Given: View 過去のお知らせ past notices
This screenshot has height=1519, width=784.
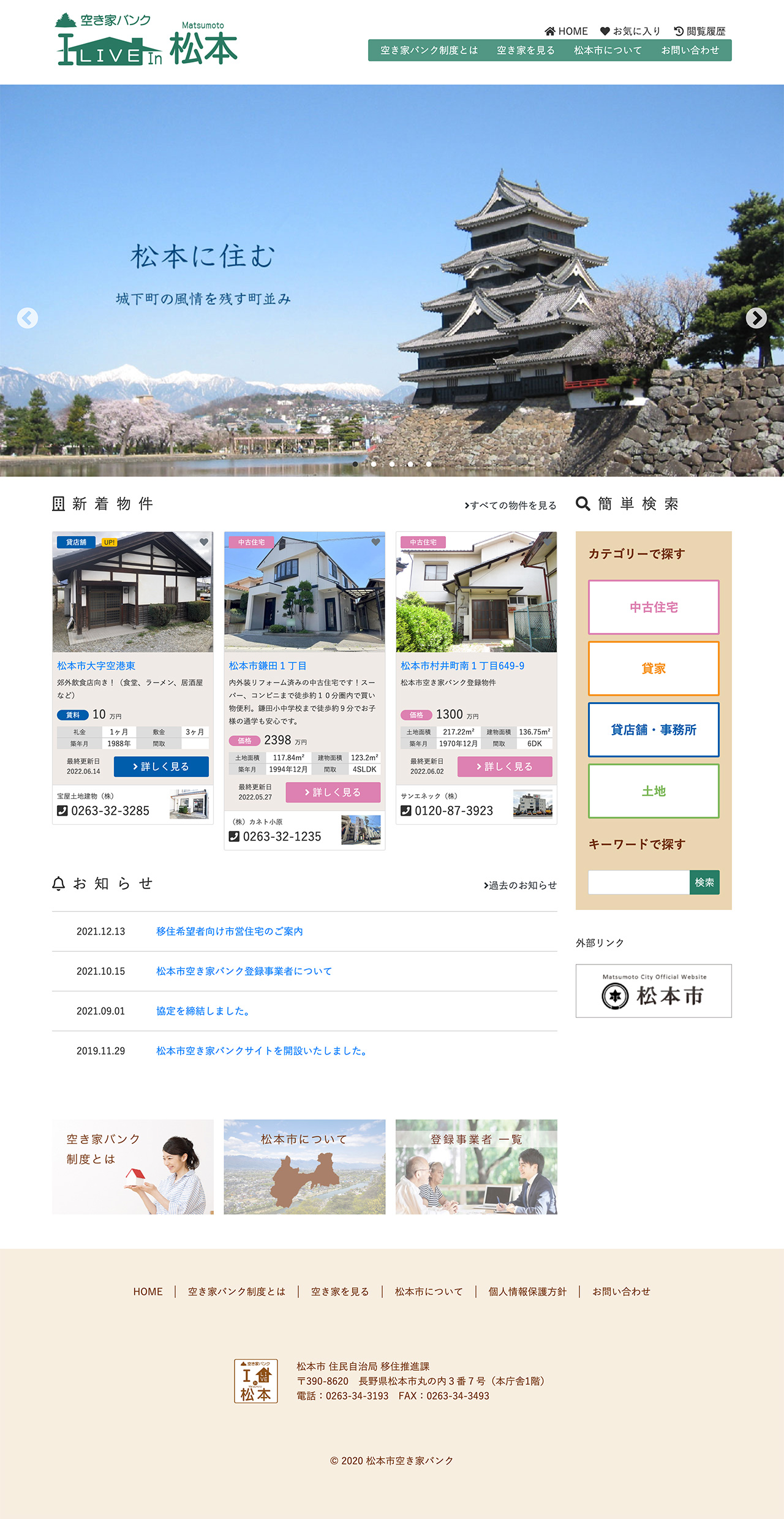Looking at the screenshot, I should (520, 885).
